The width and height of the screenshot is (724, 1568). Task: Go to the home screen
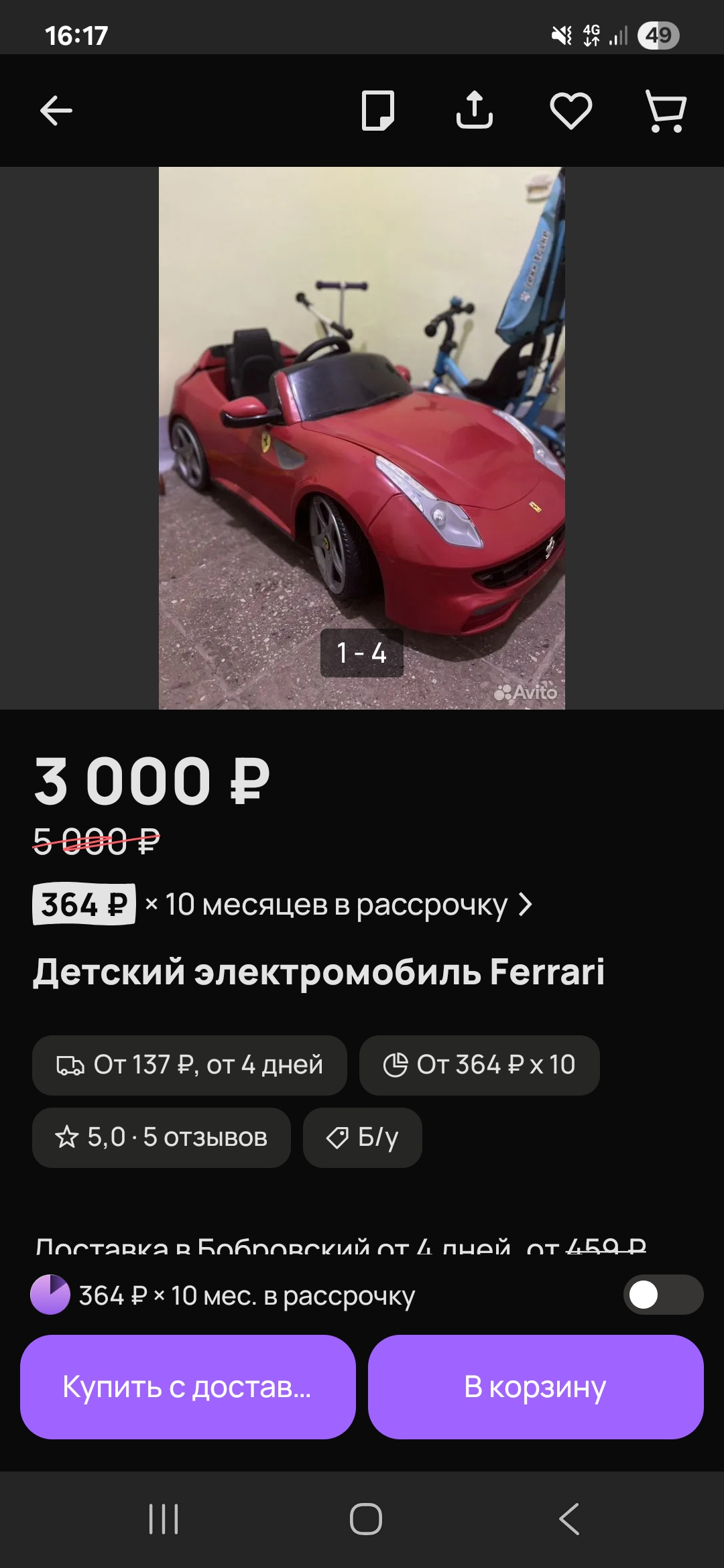pyautogui.click(x=366, y=1519)
